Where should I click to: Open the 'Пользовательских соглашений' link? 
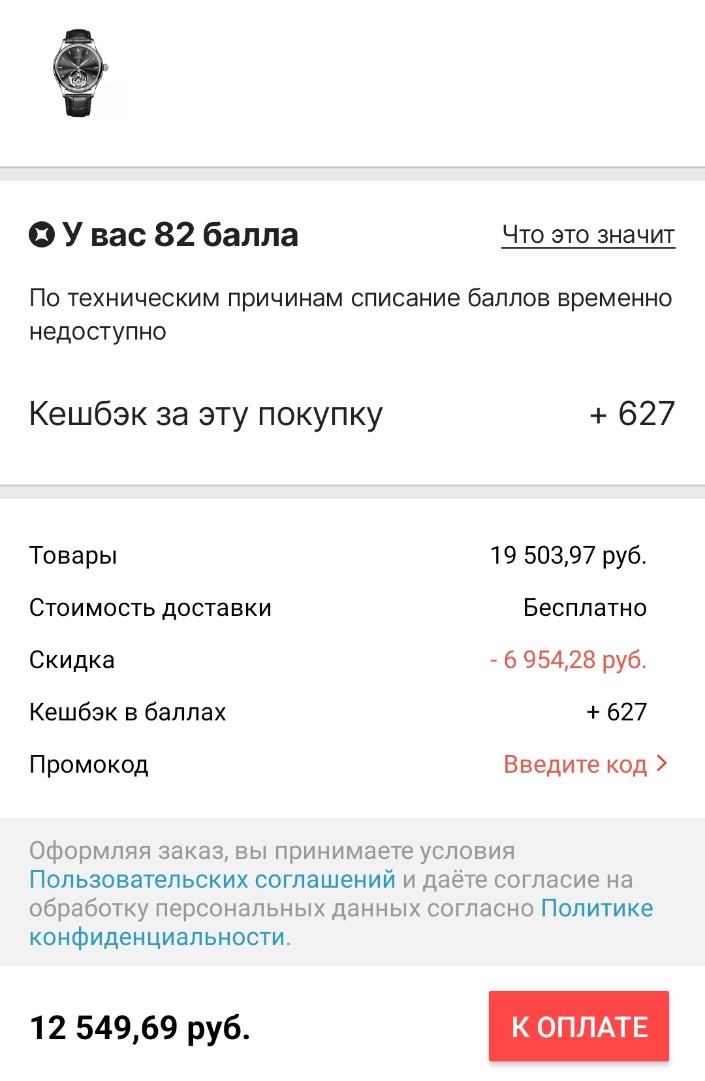[x=212, y=880]
